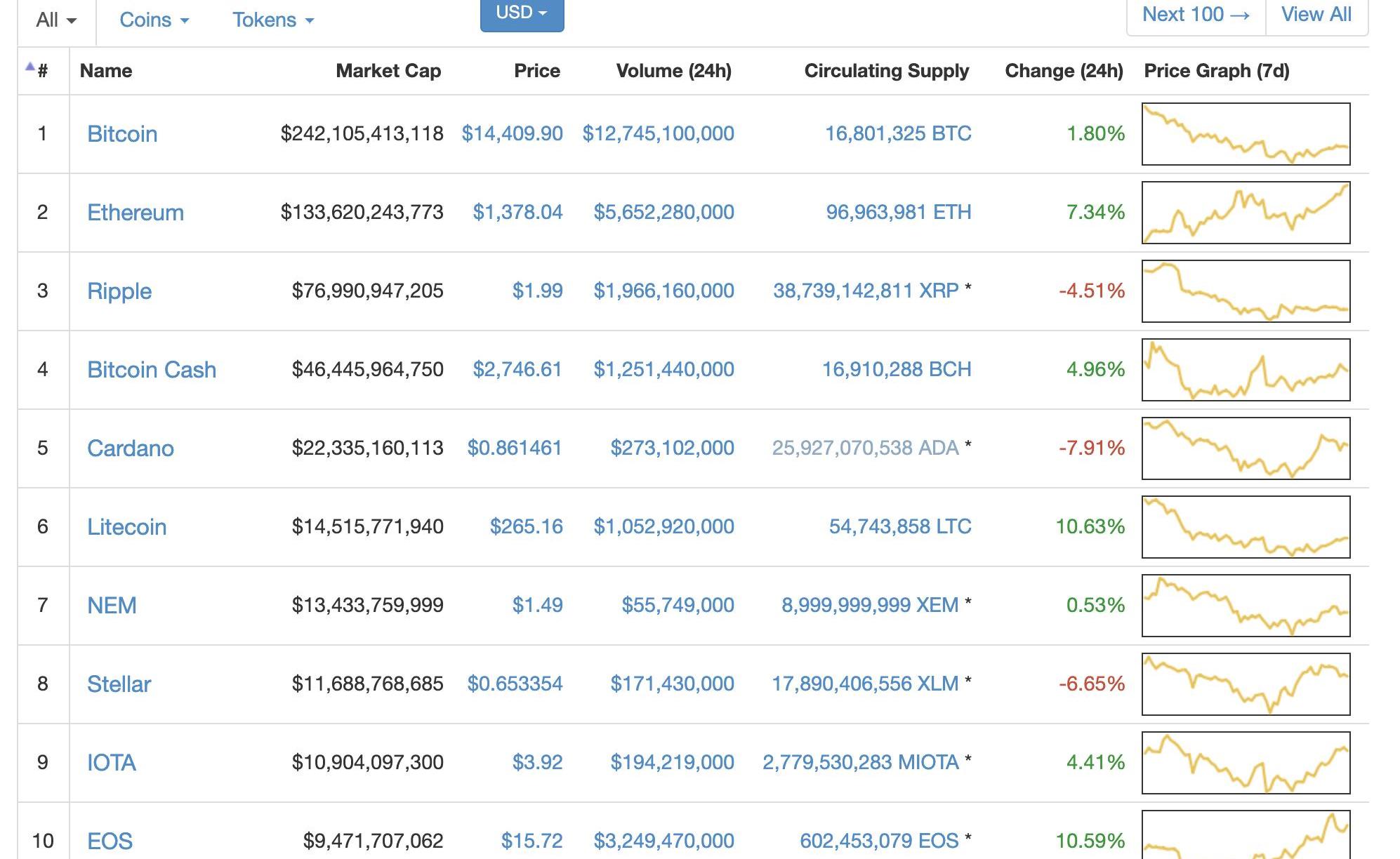Open the NEM coin link

pyautogui.click(x=112, y=606)
